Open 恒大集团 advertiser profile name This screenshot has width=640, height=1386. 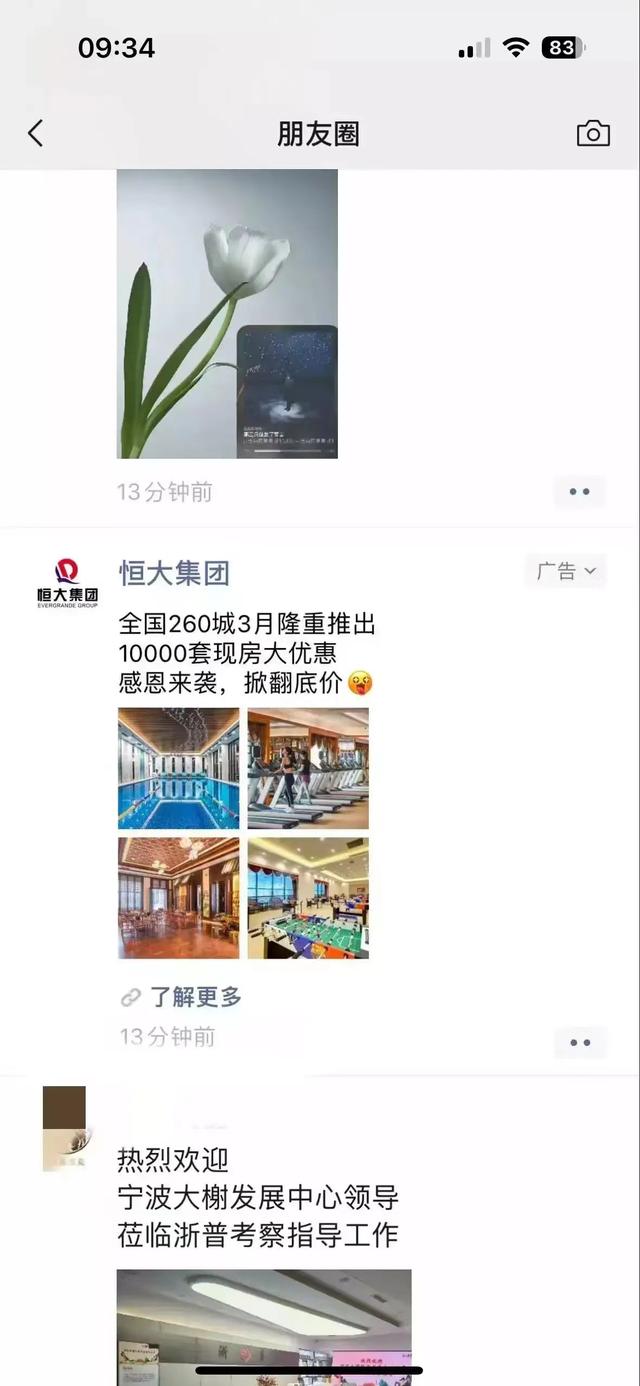[x=175, y=573]
